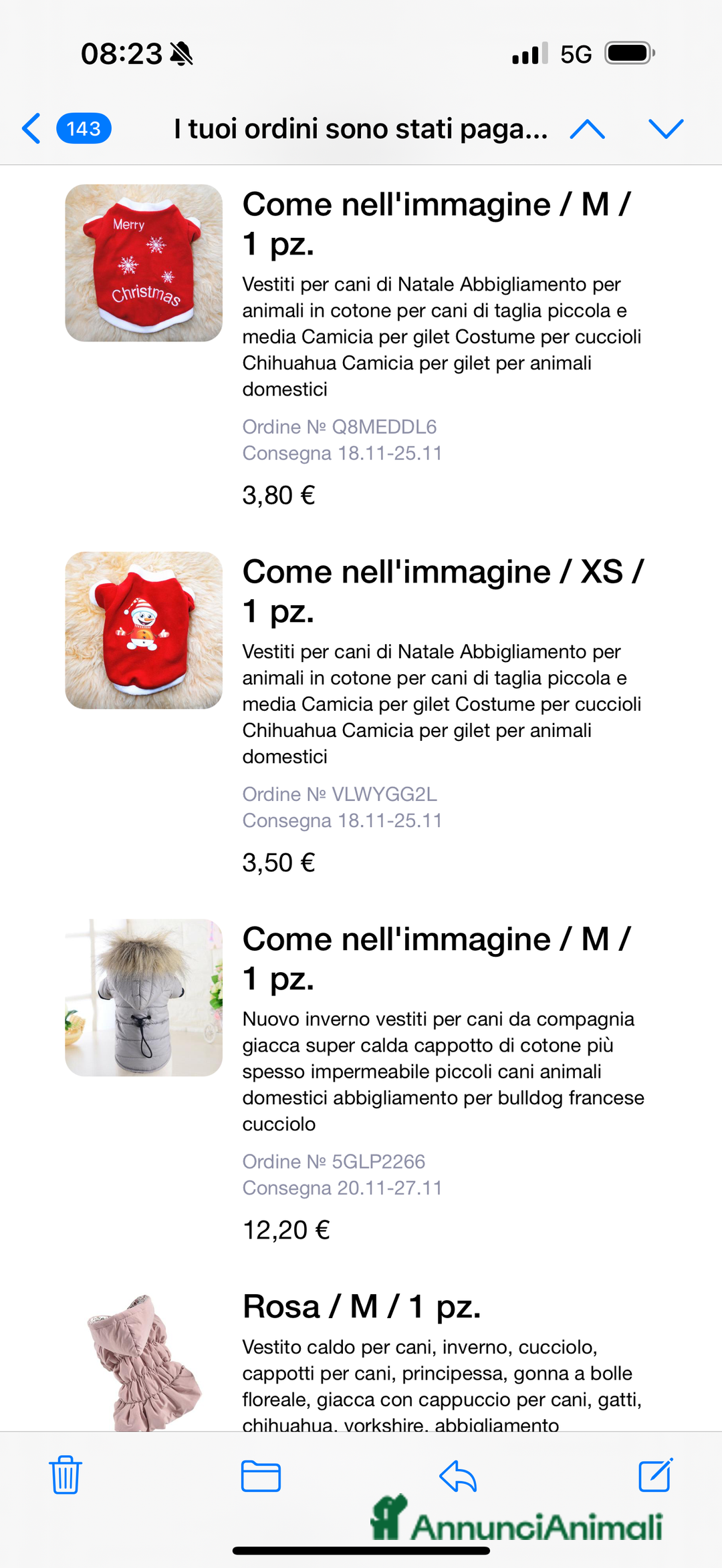Tap the 5G network indicator
722x1568 pixels.
pyautogui.click(x=575, y=55)
